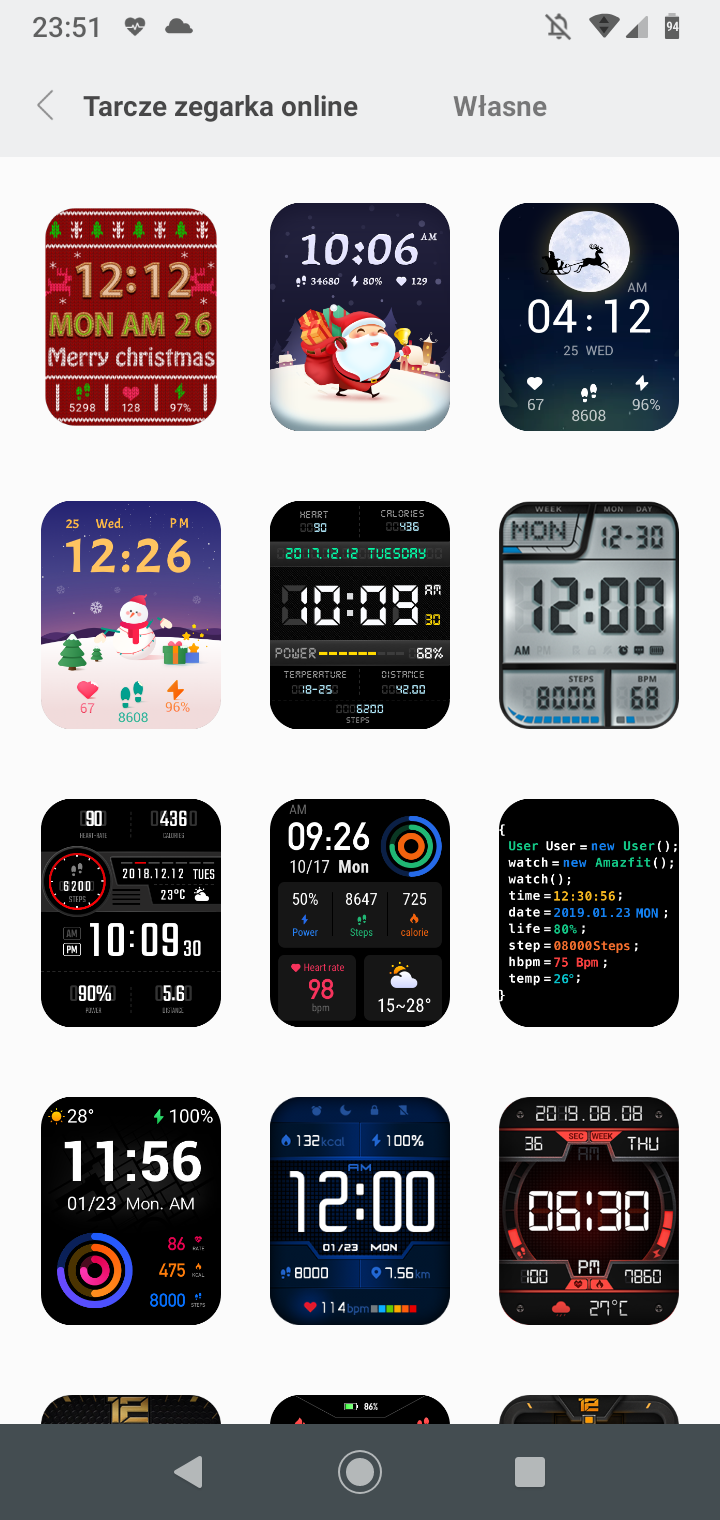Select the grey LCD 12:00 watch face

point(589,615)
